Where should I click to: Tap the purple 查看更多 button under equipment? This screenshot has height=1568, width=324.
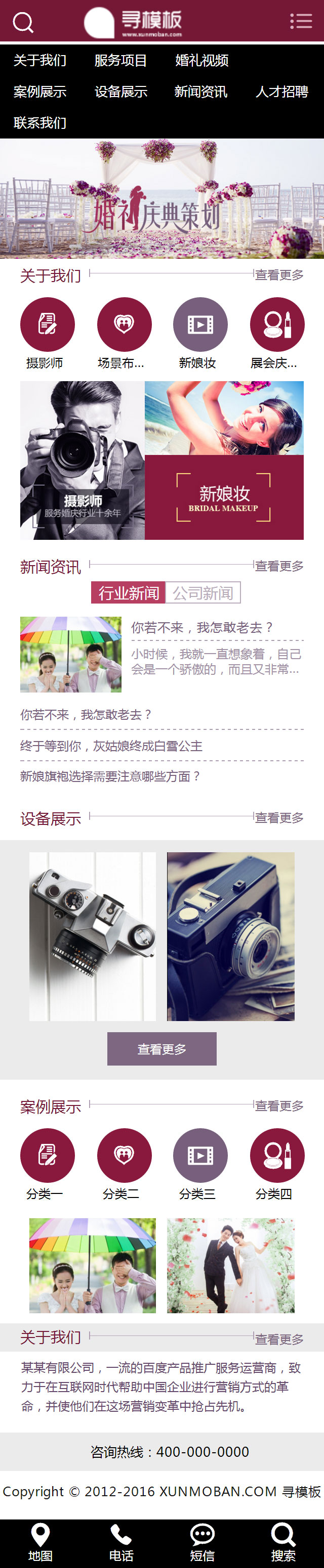161,1049
